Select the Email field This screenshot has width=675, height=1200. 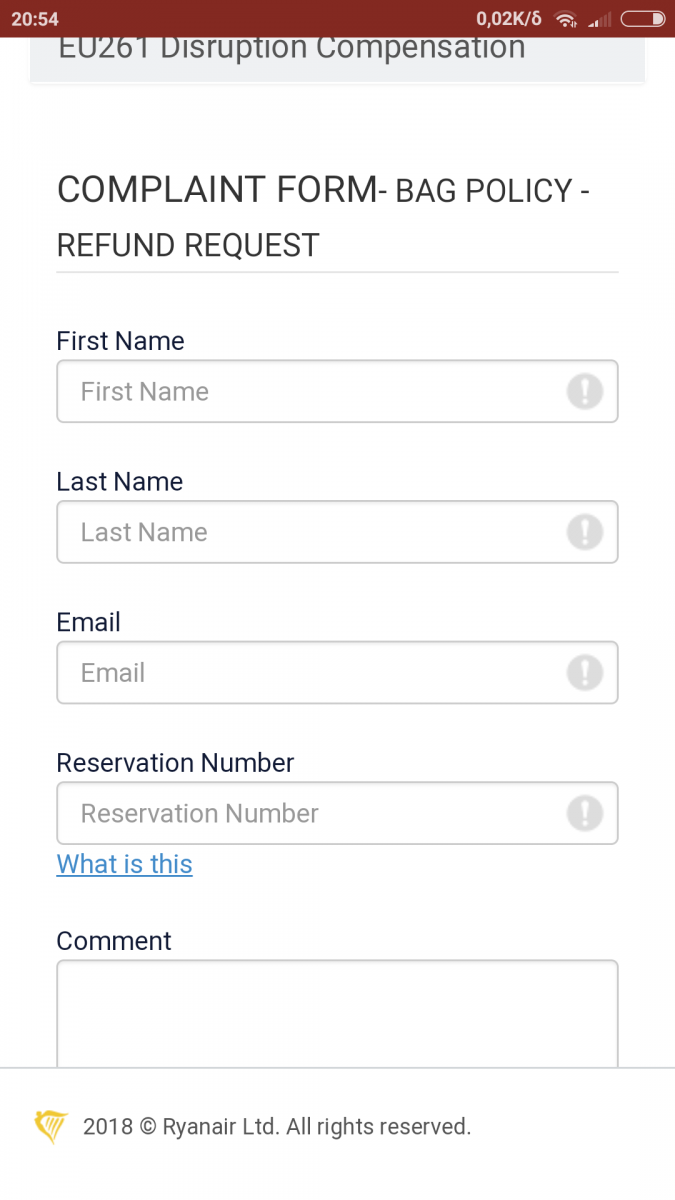click(x=337, y=672)
